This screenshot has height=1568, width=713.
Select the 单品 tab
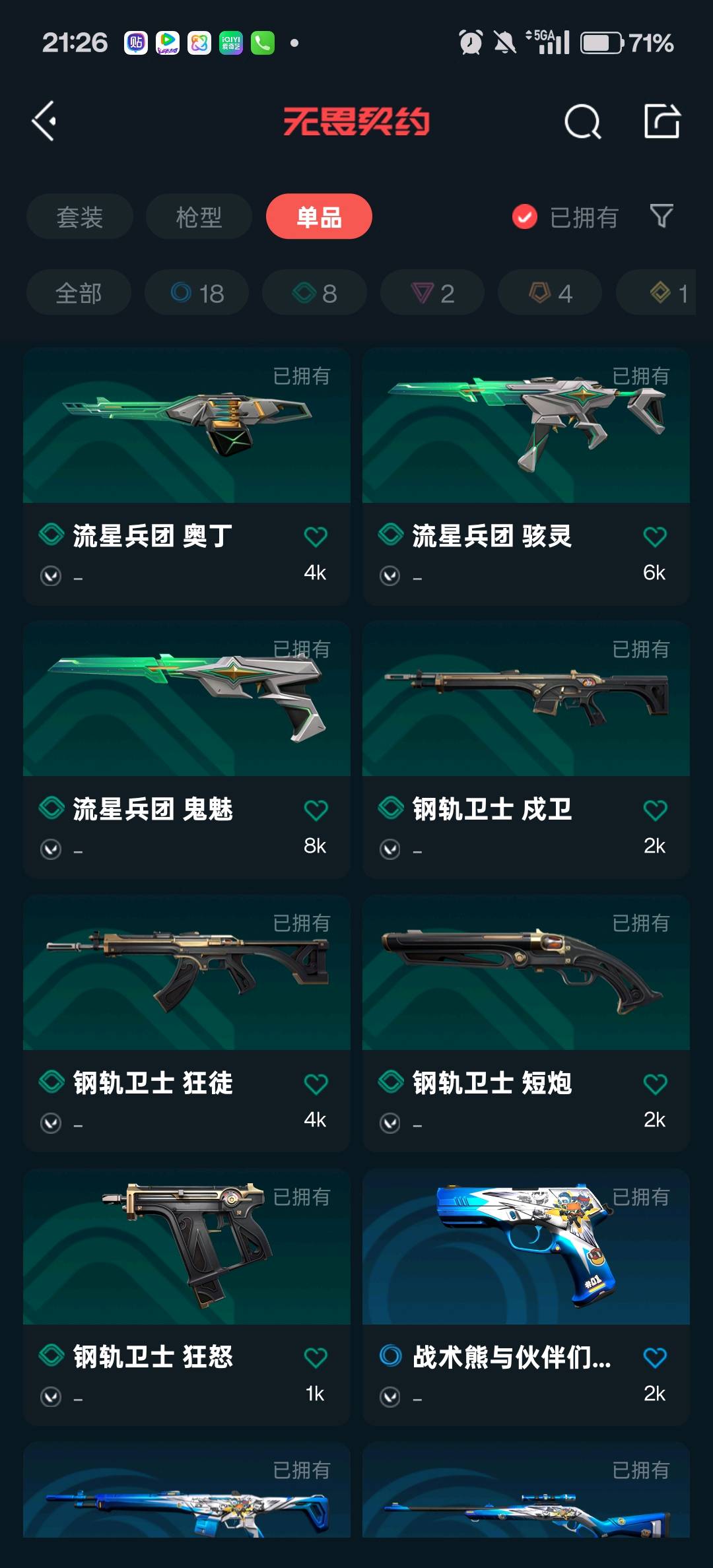click(319, 216)
